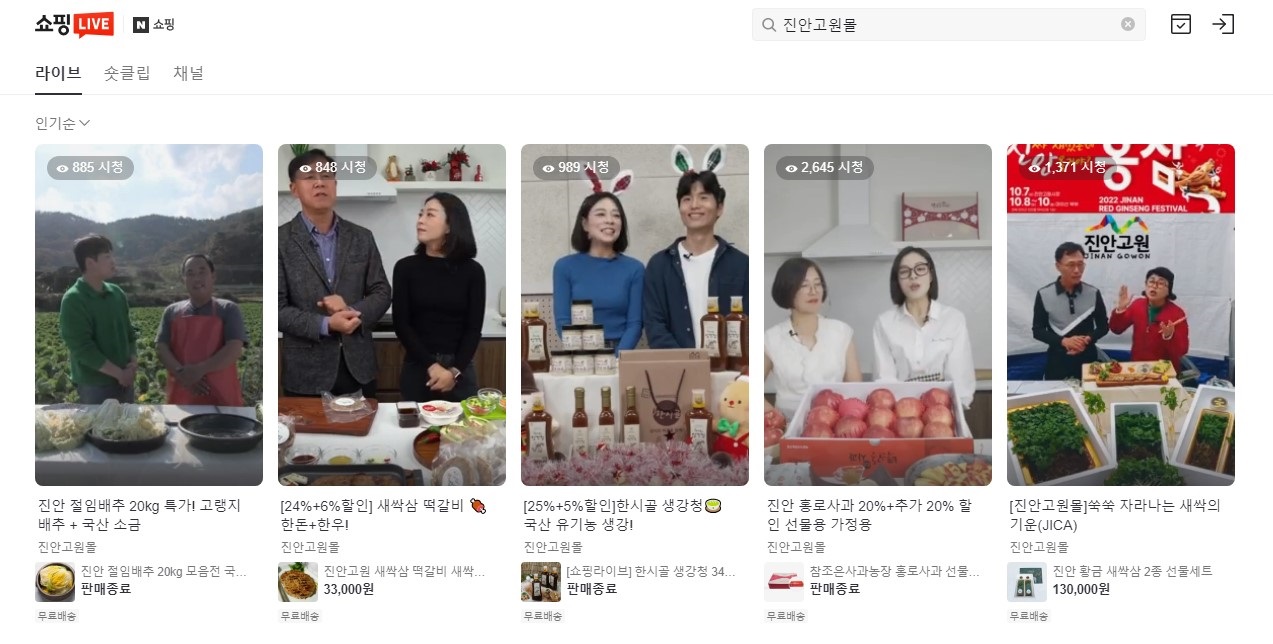Expand the 인기순 sort dropdown
This screenshot has width=1273, height=644.
[x=63, y=123]
